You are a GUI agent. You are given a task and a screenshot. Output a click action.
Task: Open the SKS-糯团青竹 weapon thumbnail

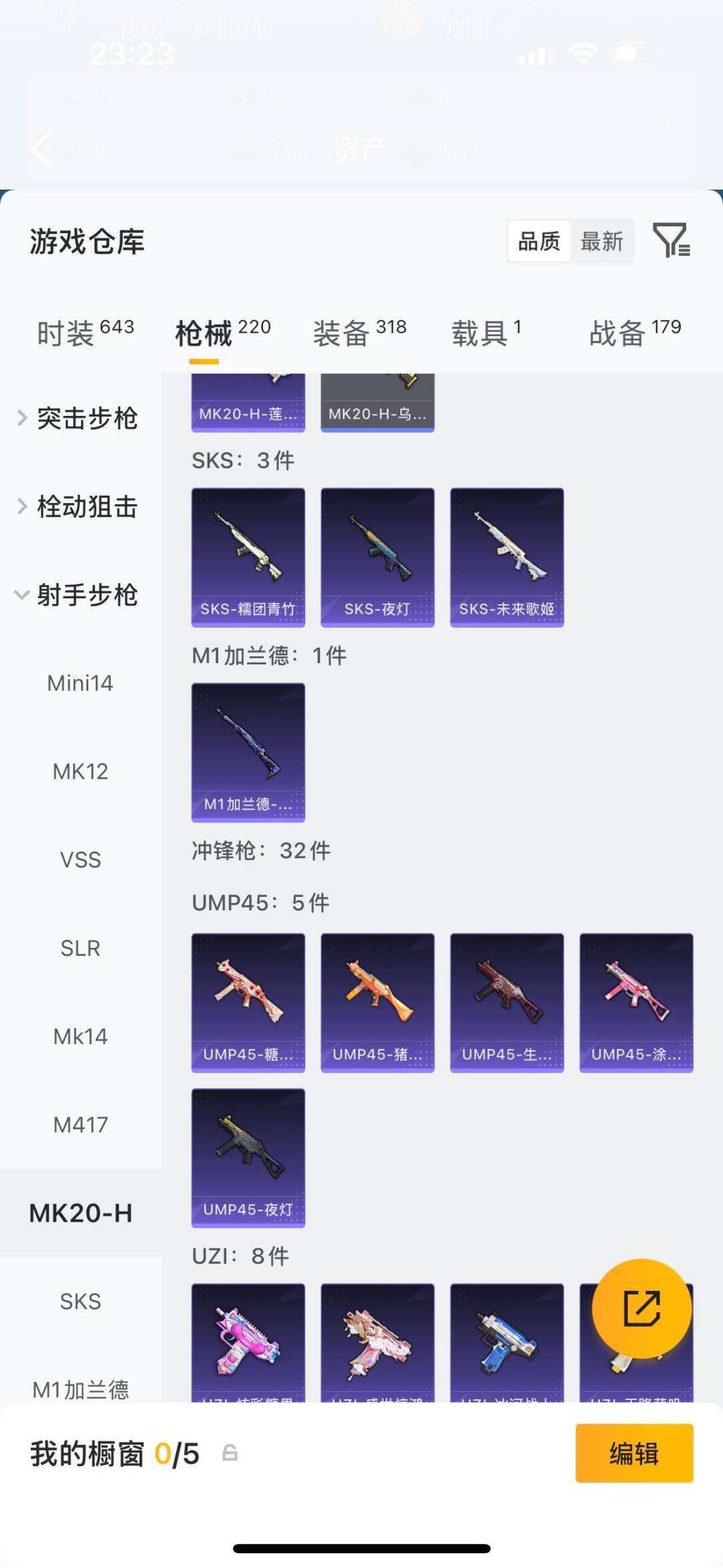pyautogui.click(x=248, y=555)
